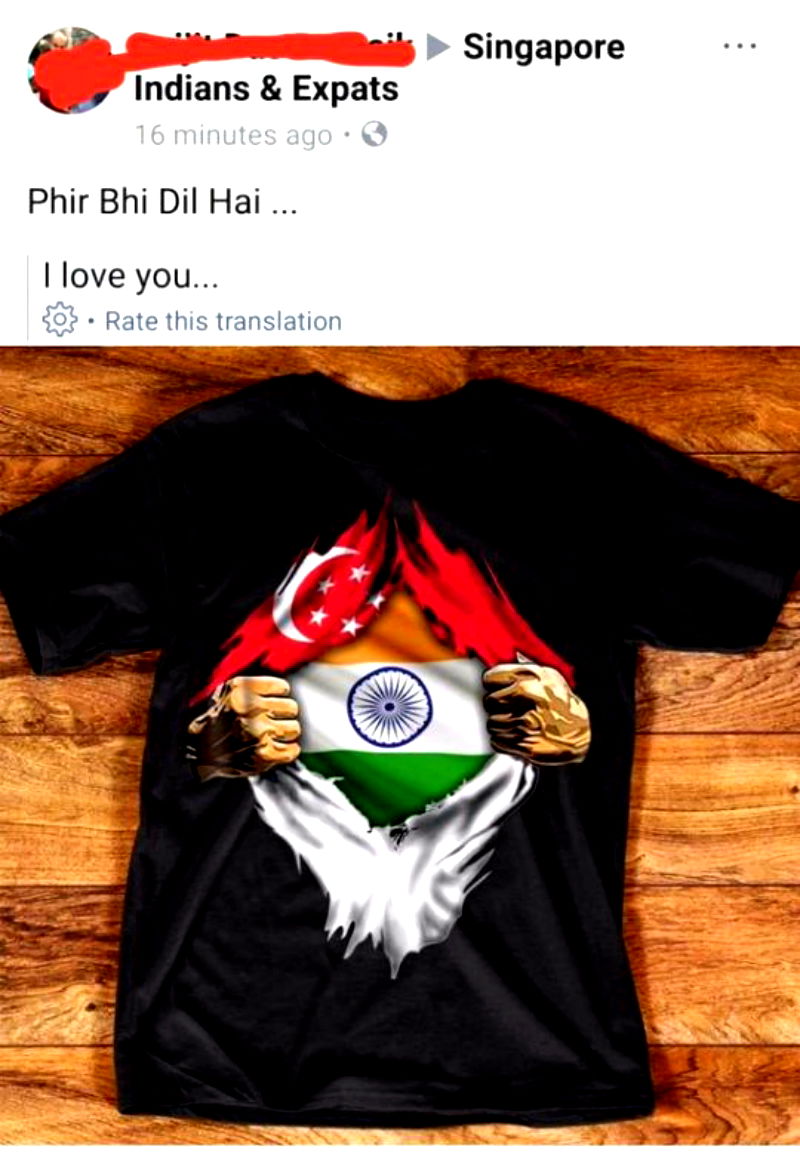Viewport: 800px width, 1170px height.
Task: Tap Rate this translation
Action: click(222, 321)
